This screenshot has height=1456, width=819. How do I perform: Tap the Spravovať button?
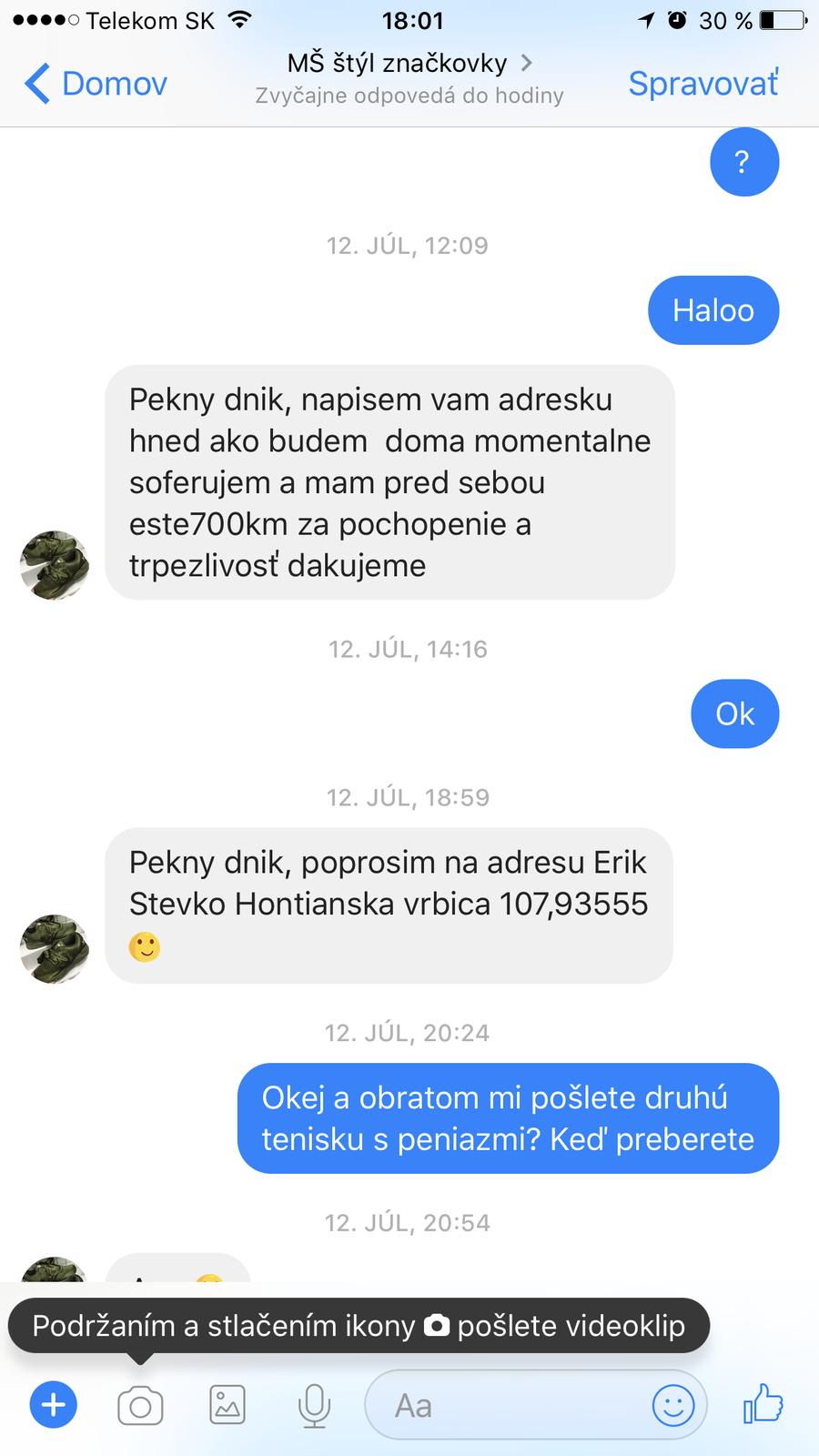(x=703, y=84)
